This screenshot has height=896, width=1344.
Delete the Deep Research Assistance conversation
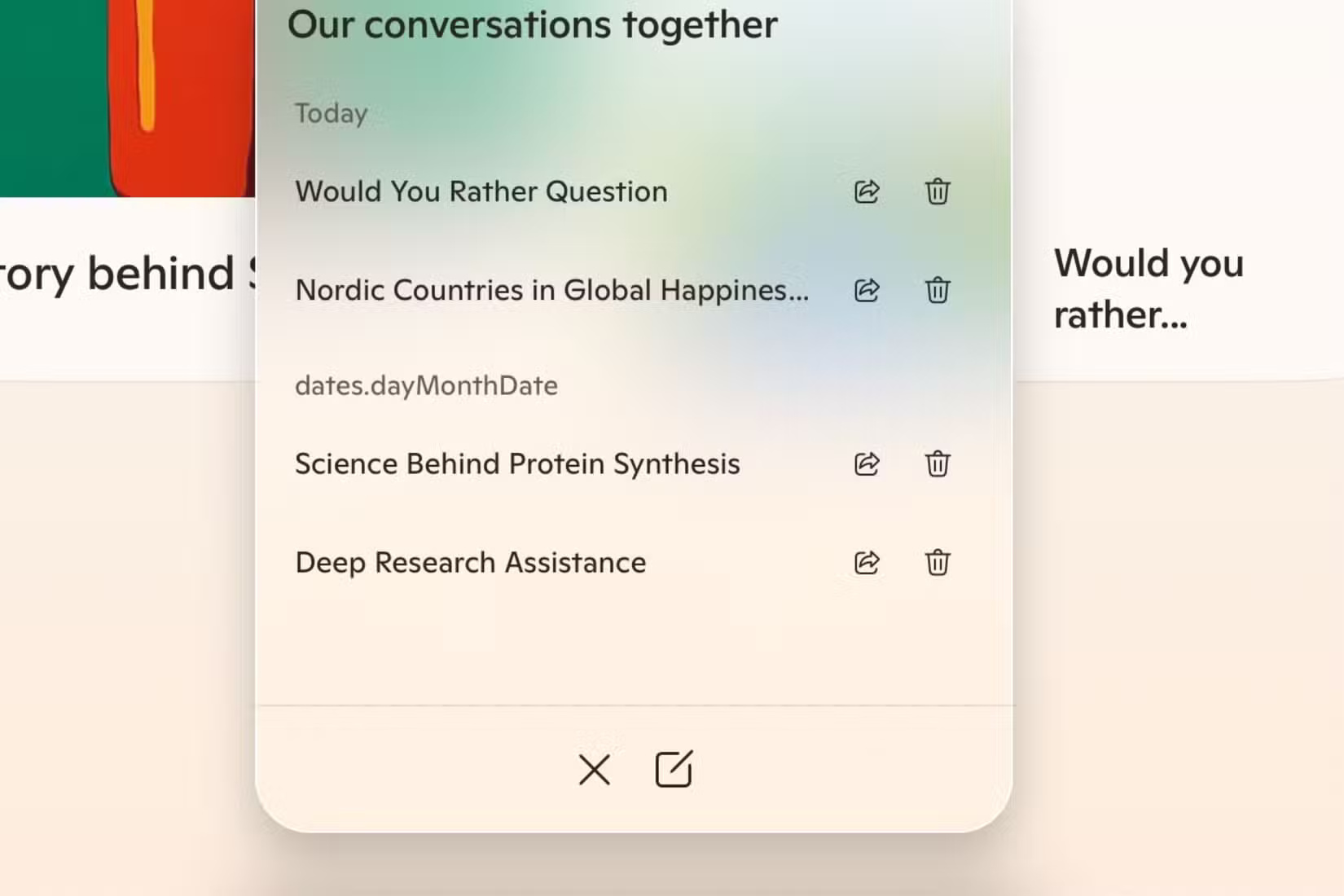pyautogui.click(x=938, y=563)
